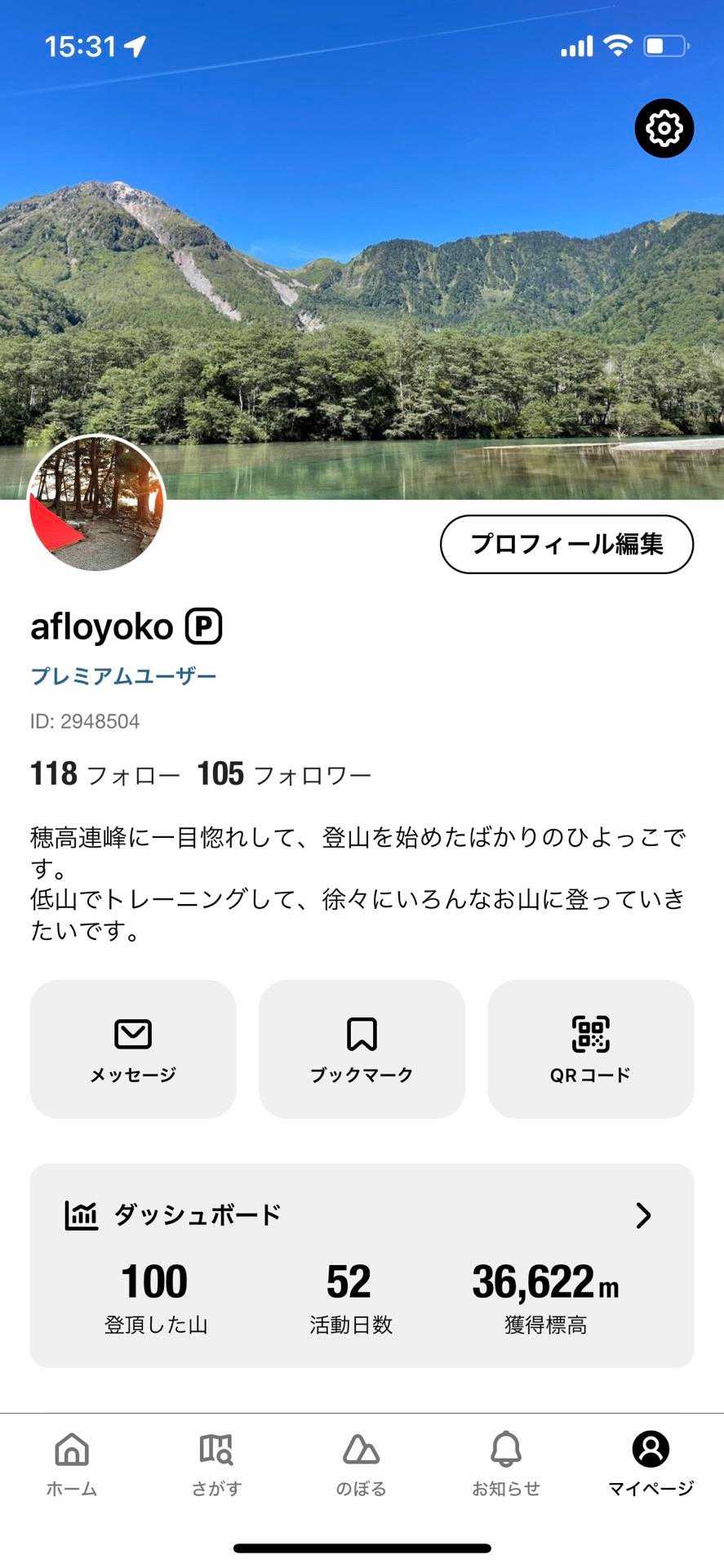Tap the プレミアムユーザー link
The image size is (724, 1568).
(123, 676)
